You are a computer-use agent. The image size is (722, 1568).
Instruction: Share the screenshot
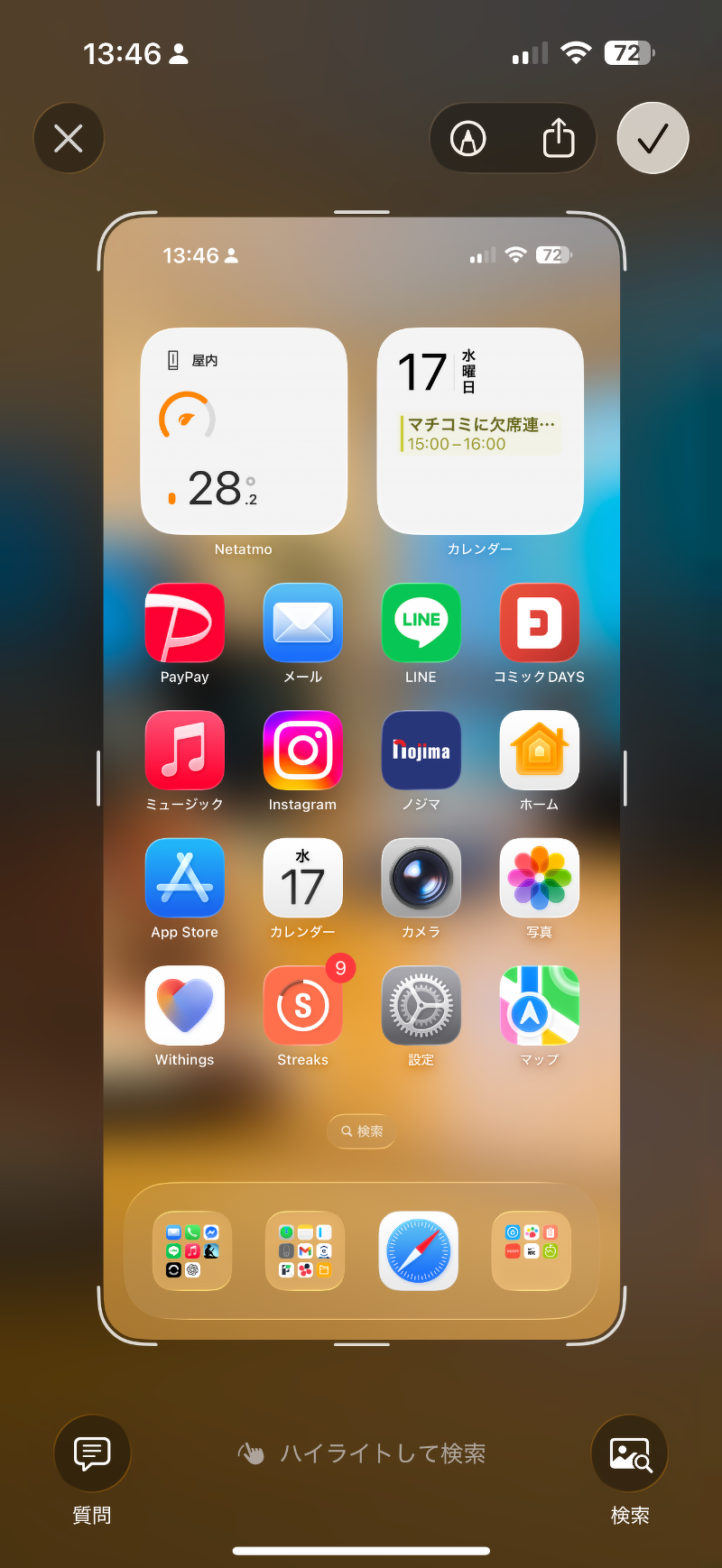coord(559,138)
